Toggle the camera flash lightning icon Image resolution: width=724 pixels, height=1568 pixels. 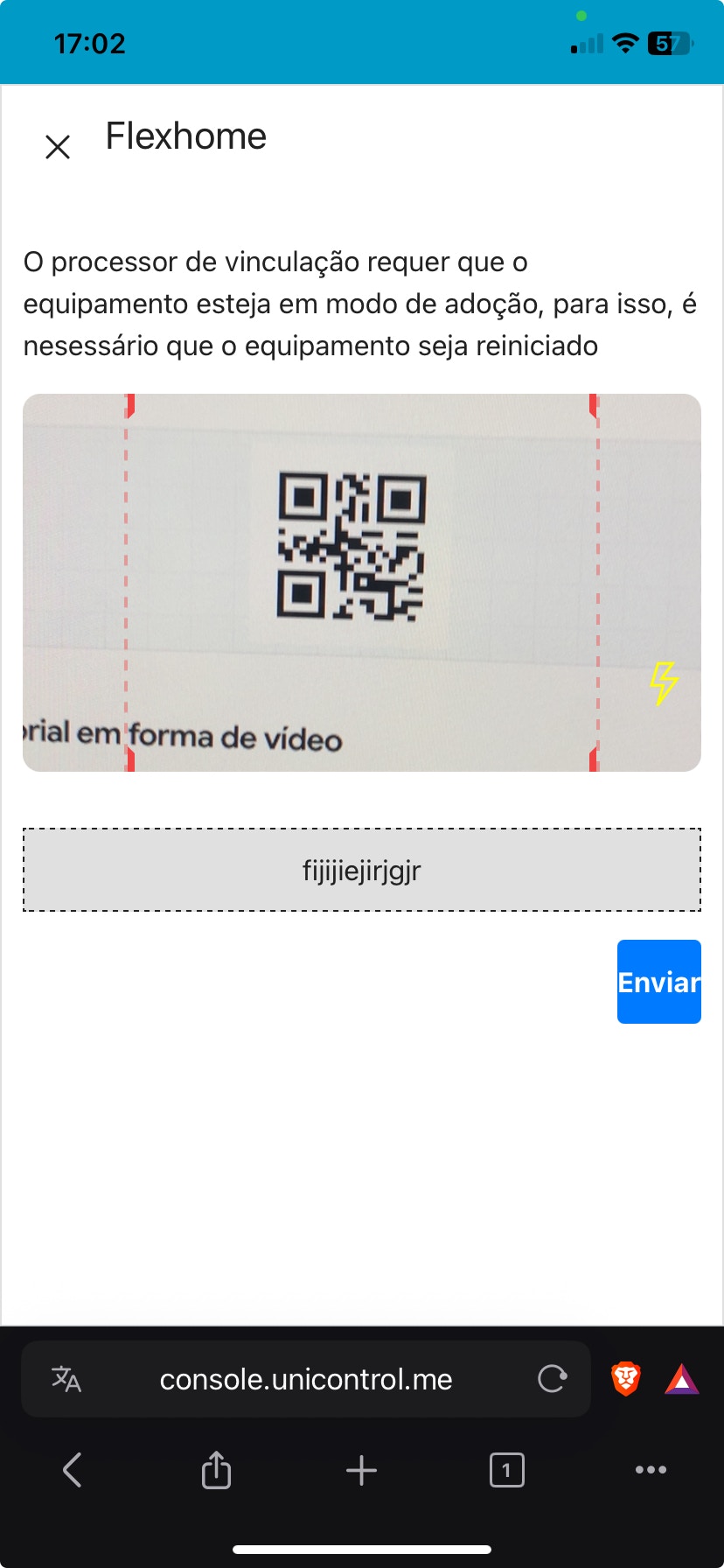pyautogui.click(x=664, y=682)
